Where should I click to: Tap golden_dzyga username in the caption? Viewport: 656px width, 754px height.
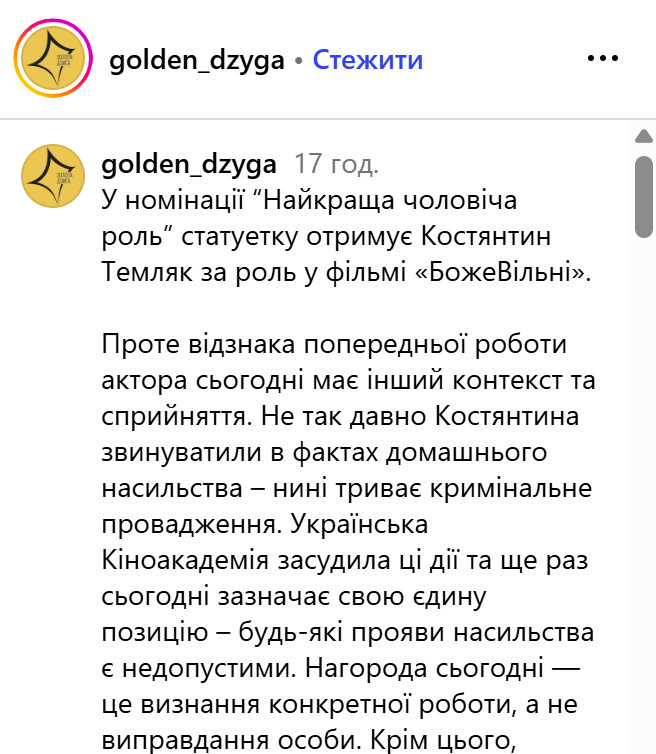(x=189, y=162)
